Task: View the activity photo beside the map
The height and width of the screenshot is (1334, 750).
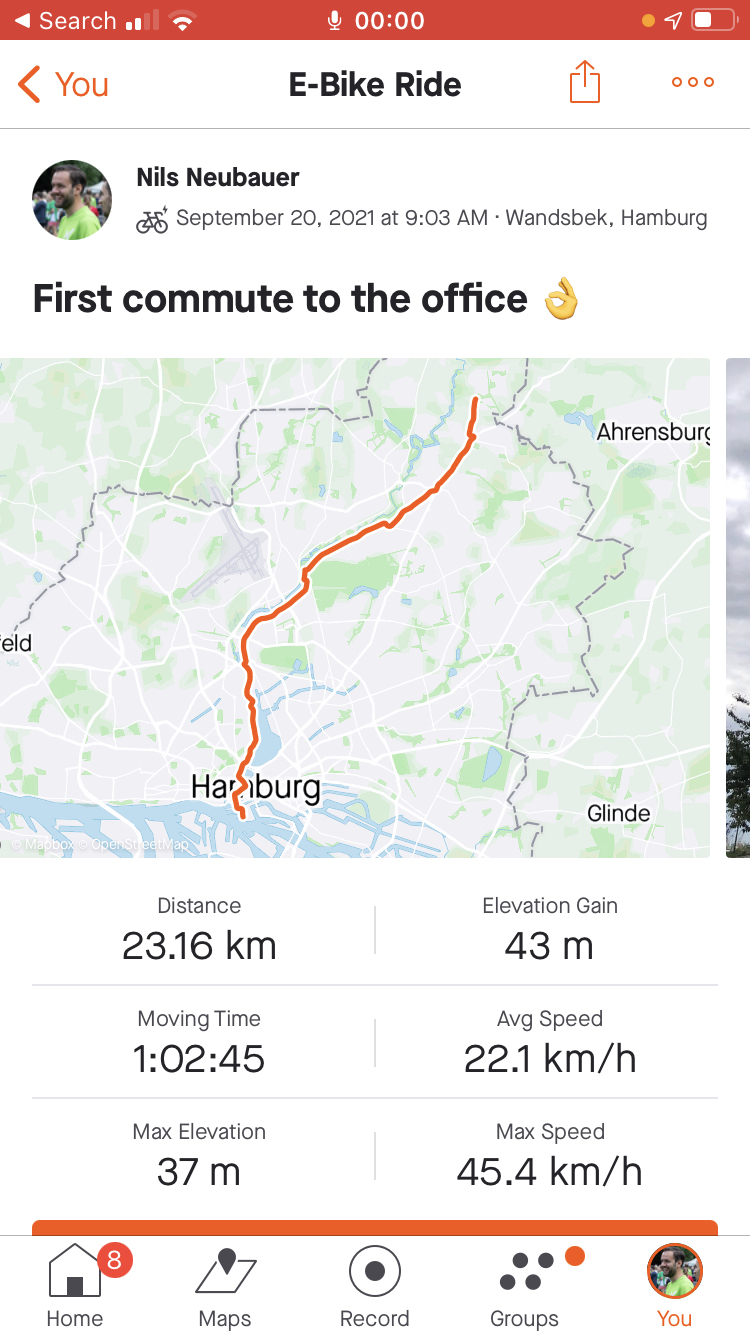Action: 738,607
